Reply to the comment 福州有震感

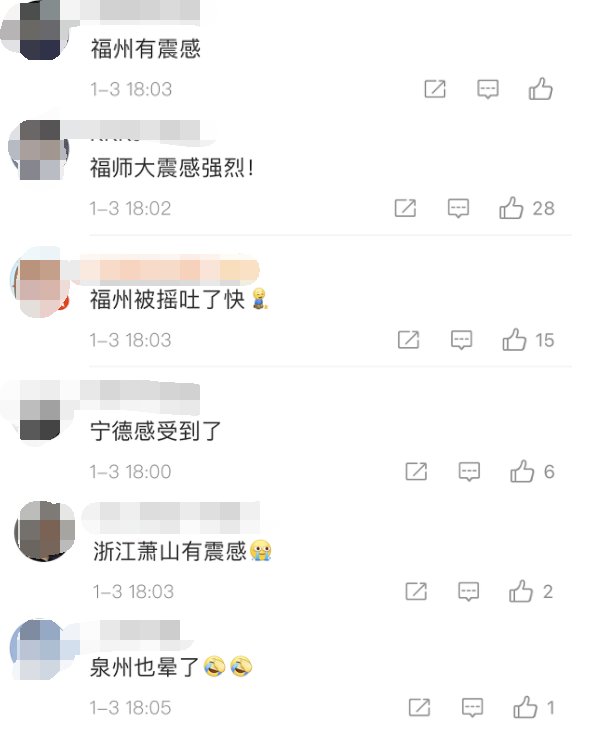point(488,89)
